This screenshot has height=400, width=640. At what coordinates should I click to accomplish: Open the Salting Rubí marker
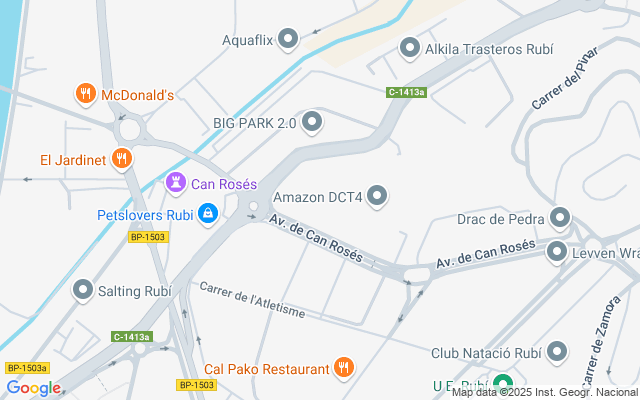(83, 290)
